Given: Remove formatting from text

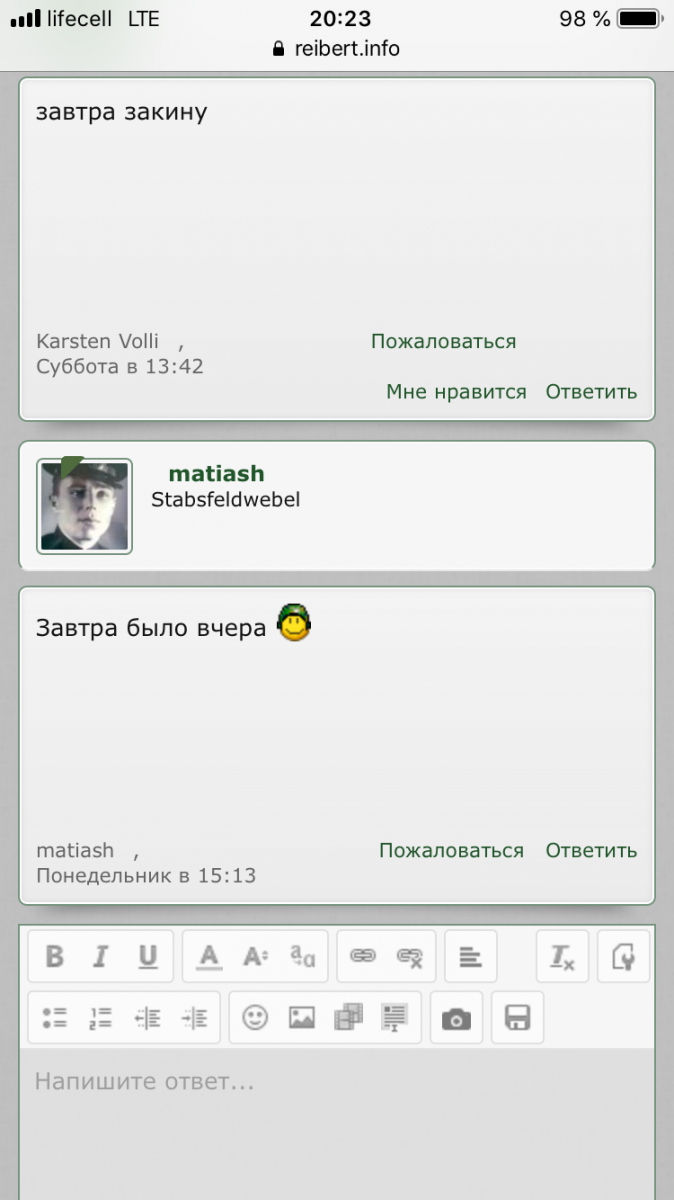Looking at the screenshot, I should pyautogui.click(x=562, y=957).
